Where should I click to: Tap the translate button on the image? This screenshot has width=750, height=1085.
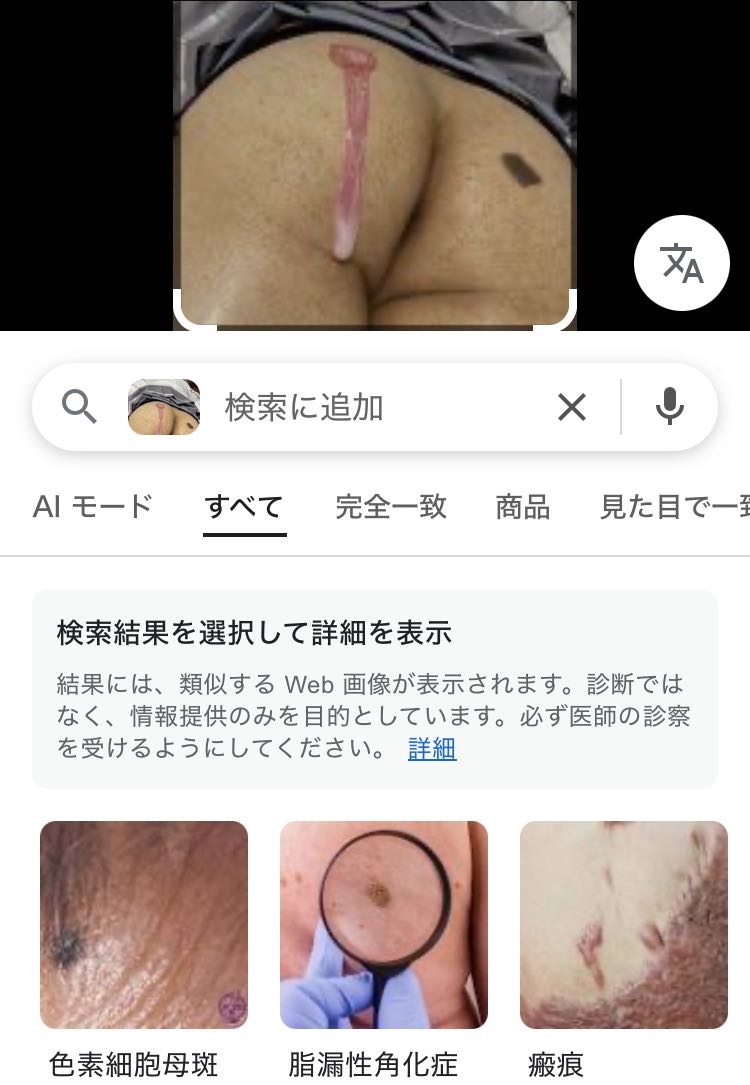tap(683, 262)
